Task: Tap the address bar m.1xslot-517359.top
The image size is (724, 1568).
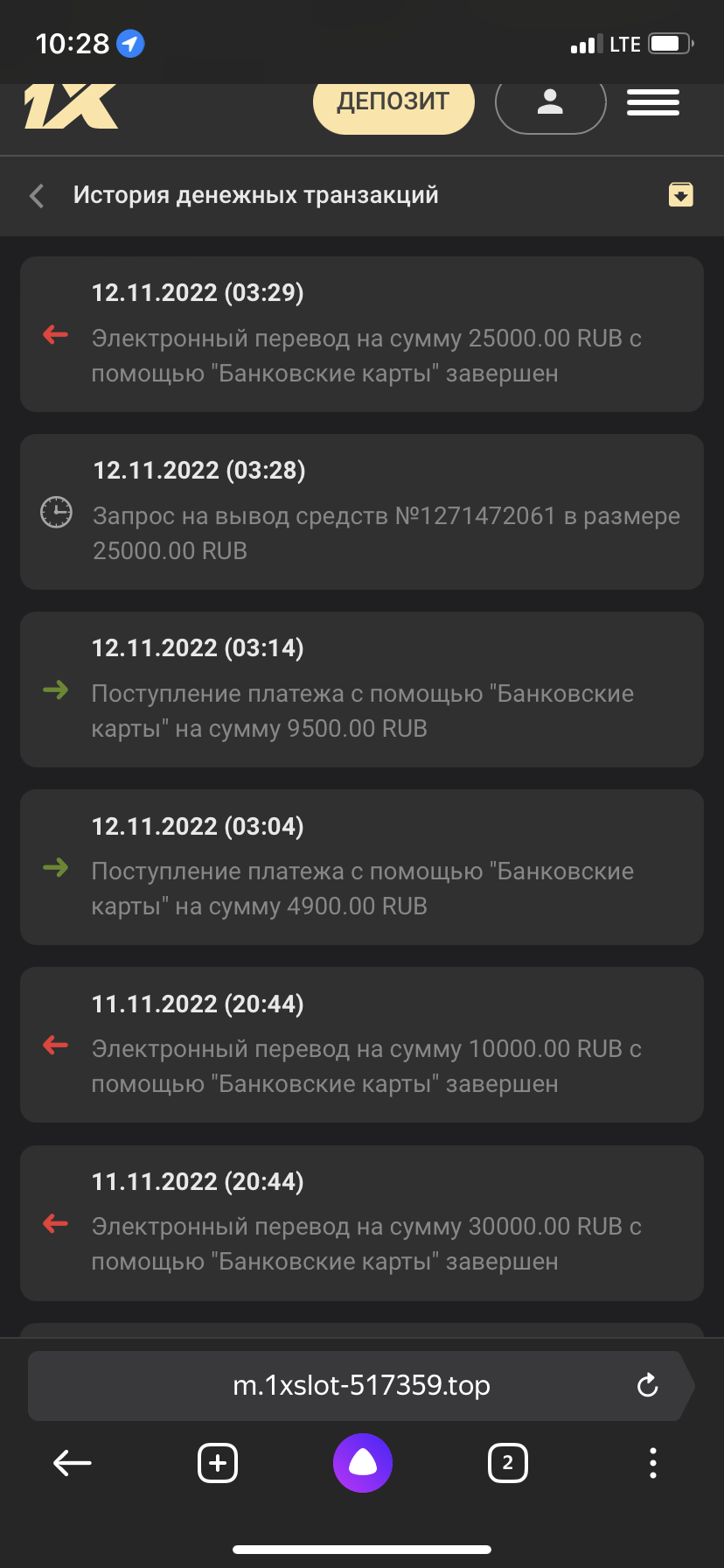Action: click(361, 1385)
